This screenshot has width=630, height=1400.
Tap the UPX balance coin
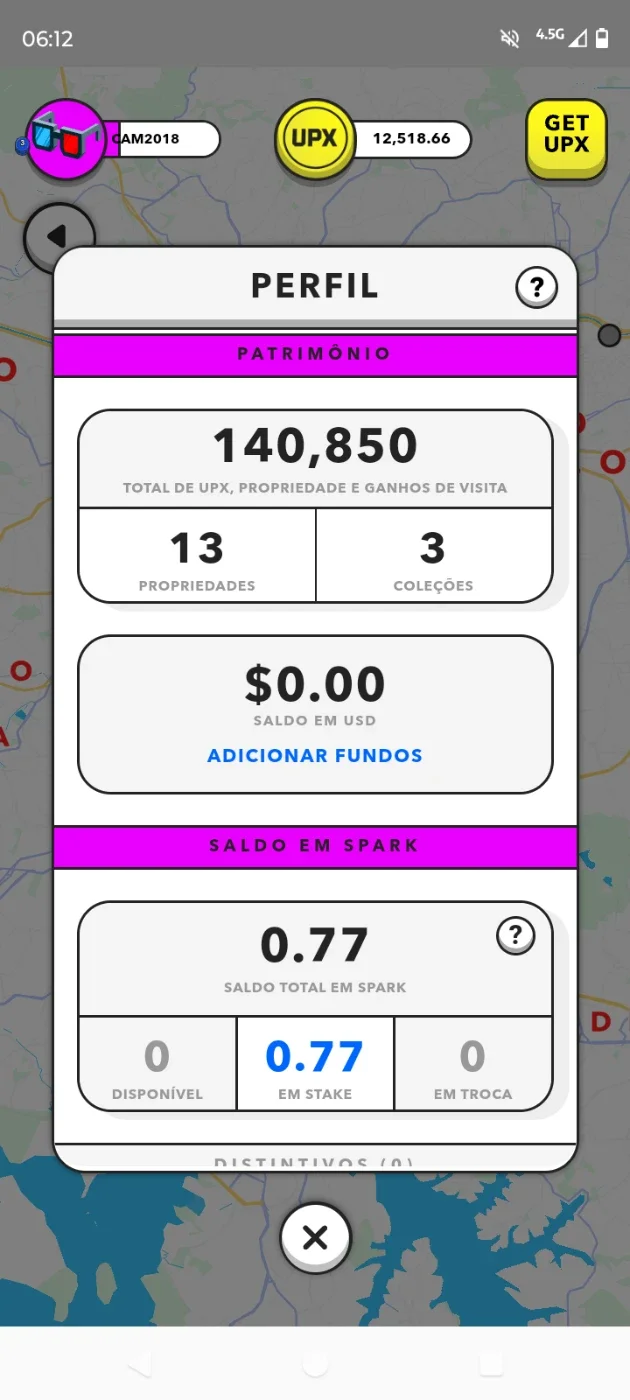click(x=315, y=139)
